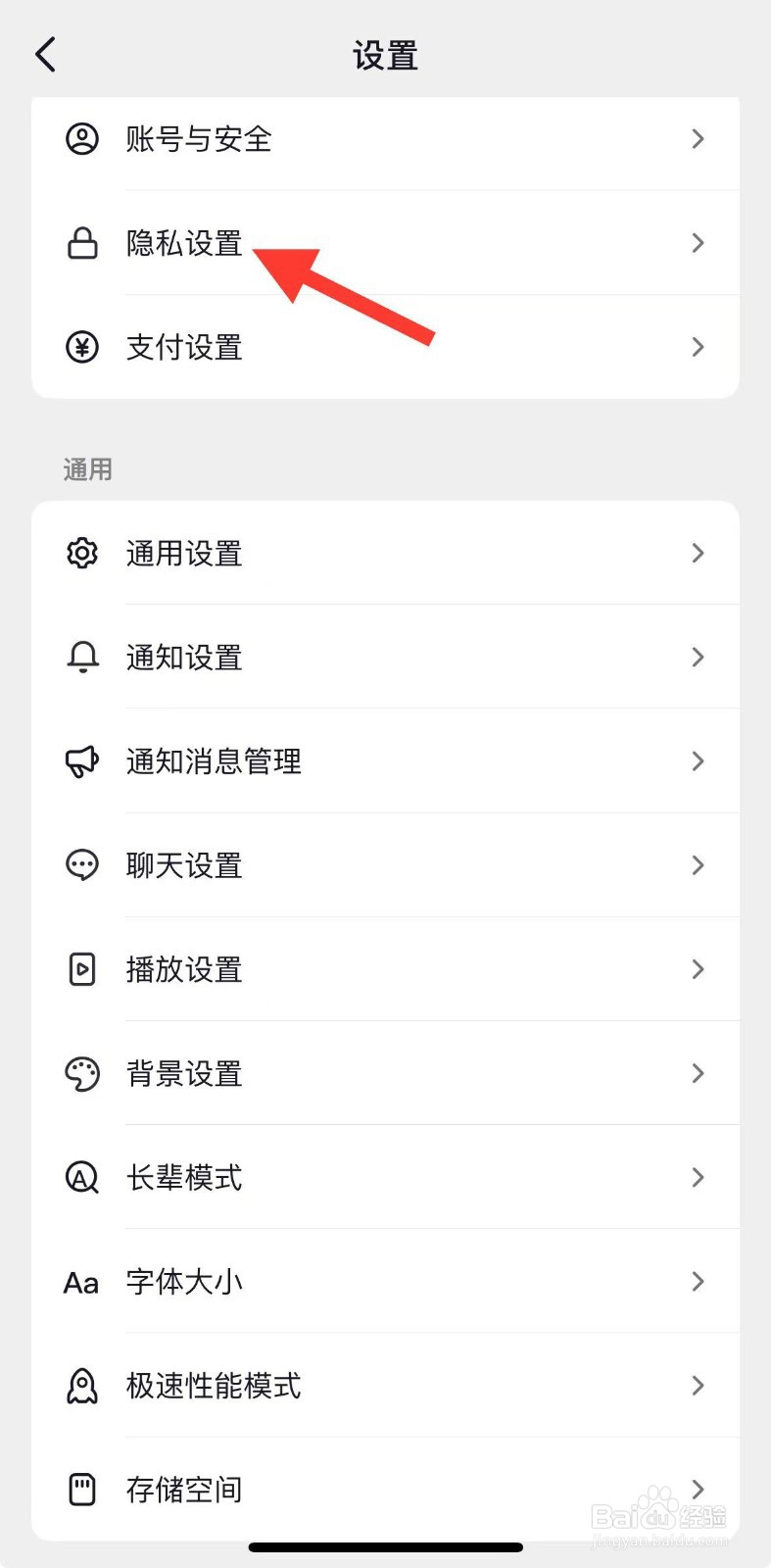Tap the gear icon beside 通用设置
The width and height of the screenshot is (771, 1568).
click(81, 553)
